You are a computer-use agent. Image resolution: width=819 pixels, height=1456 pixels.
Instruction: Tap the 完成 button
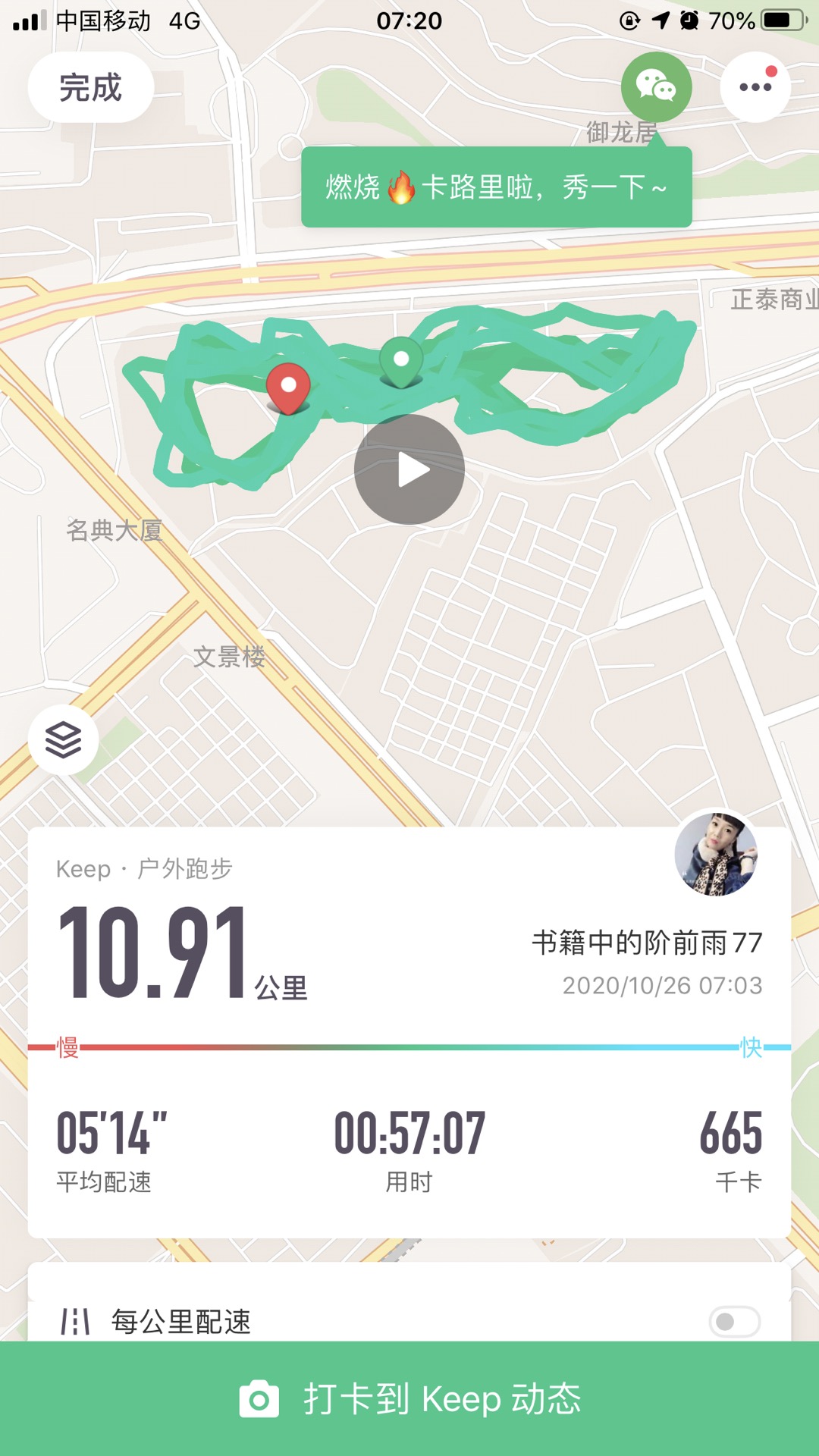(x=91, y=87)
